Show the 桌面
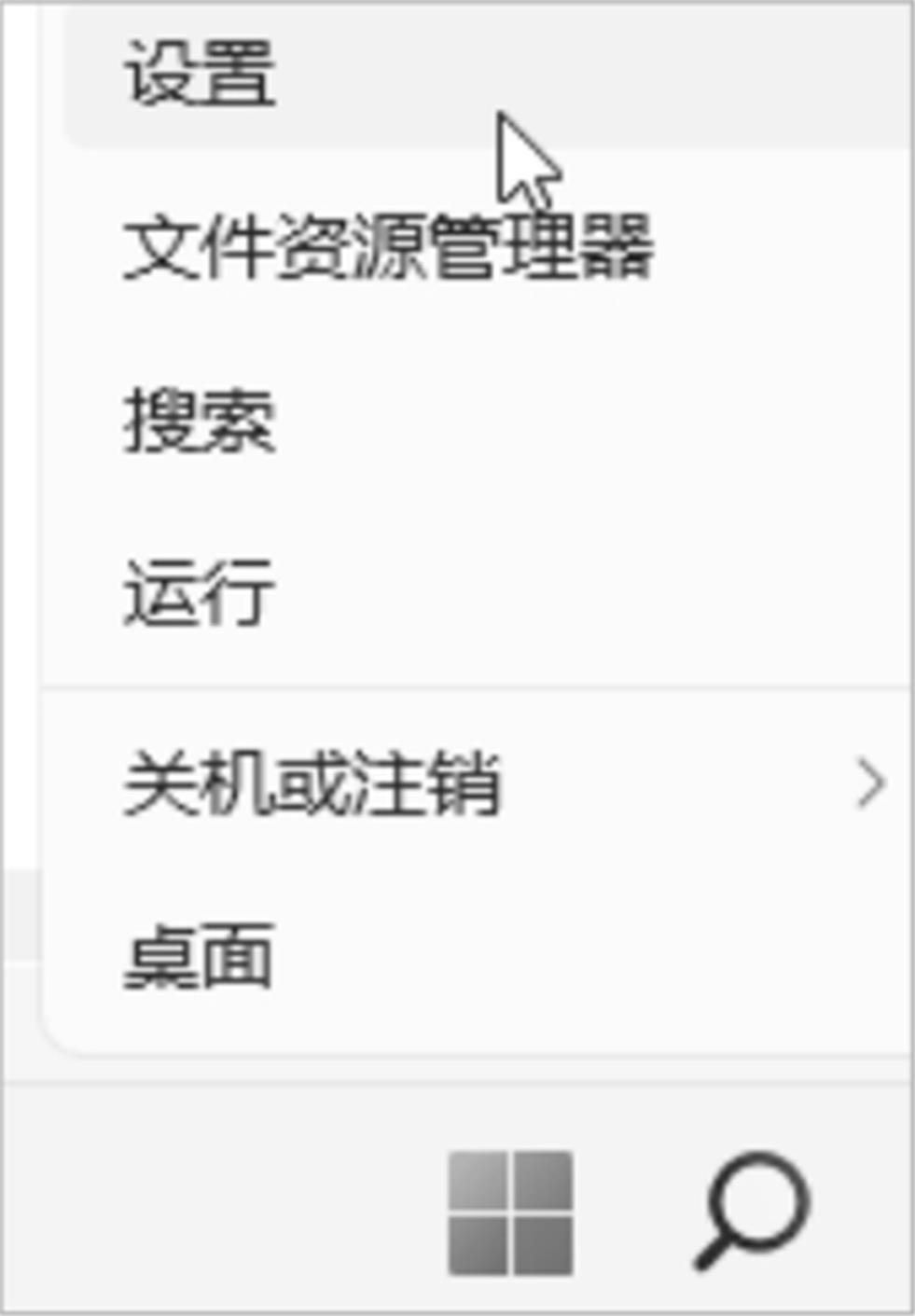Image resolution: width=915 pixels, height=1316 pixels. 201,956
